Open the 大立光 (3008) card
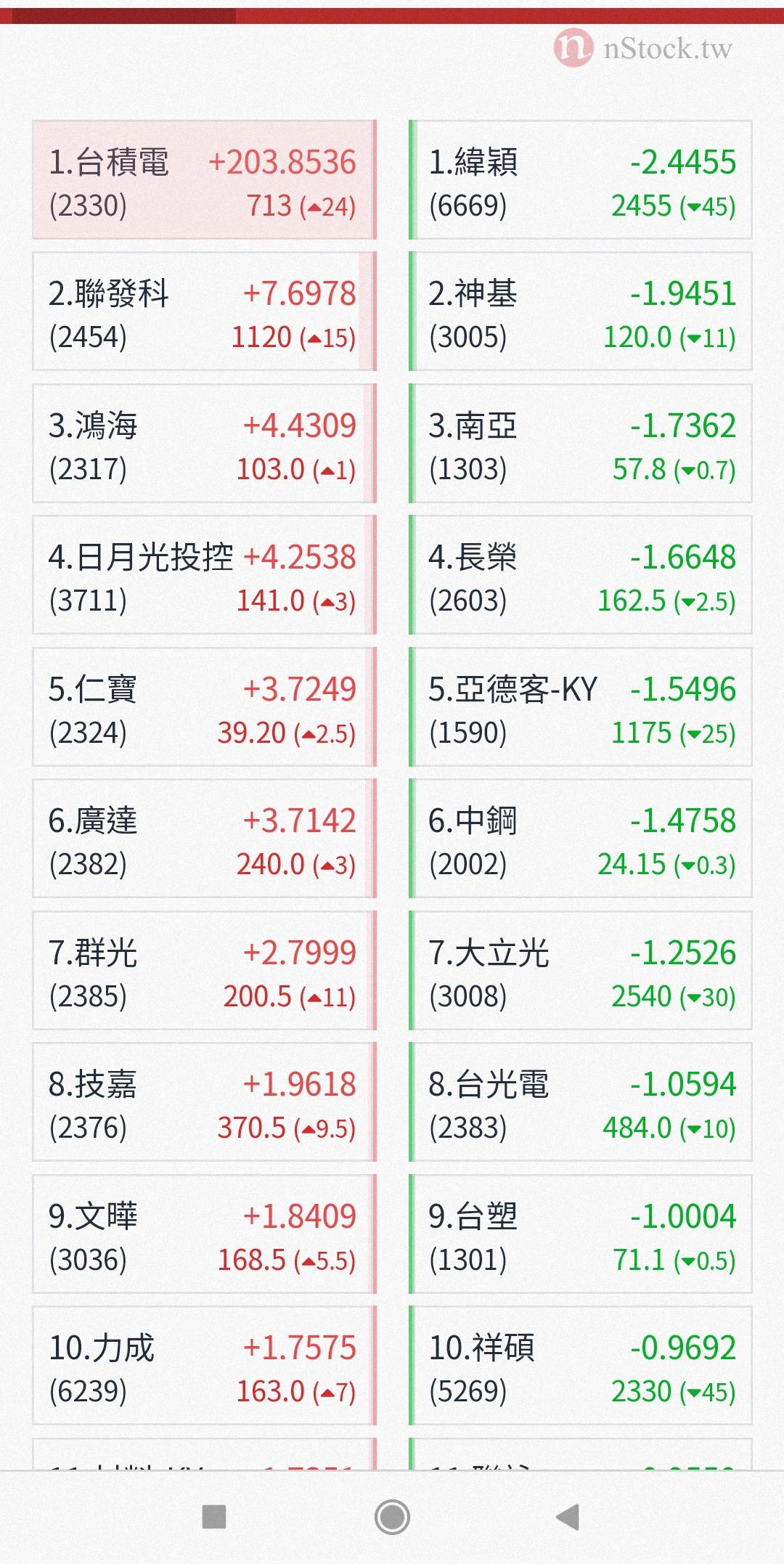Screen dimensions: 784x1564 coord(581,971)
